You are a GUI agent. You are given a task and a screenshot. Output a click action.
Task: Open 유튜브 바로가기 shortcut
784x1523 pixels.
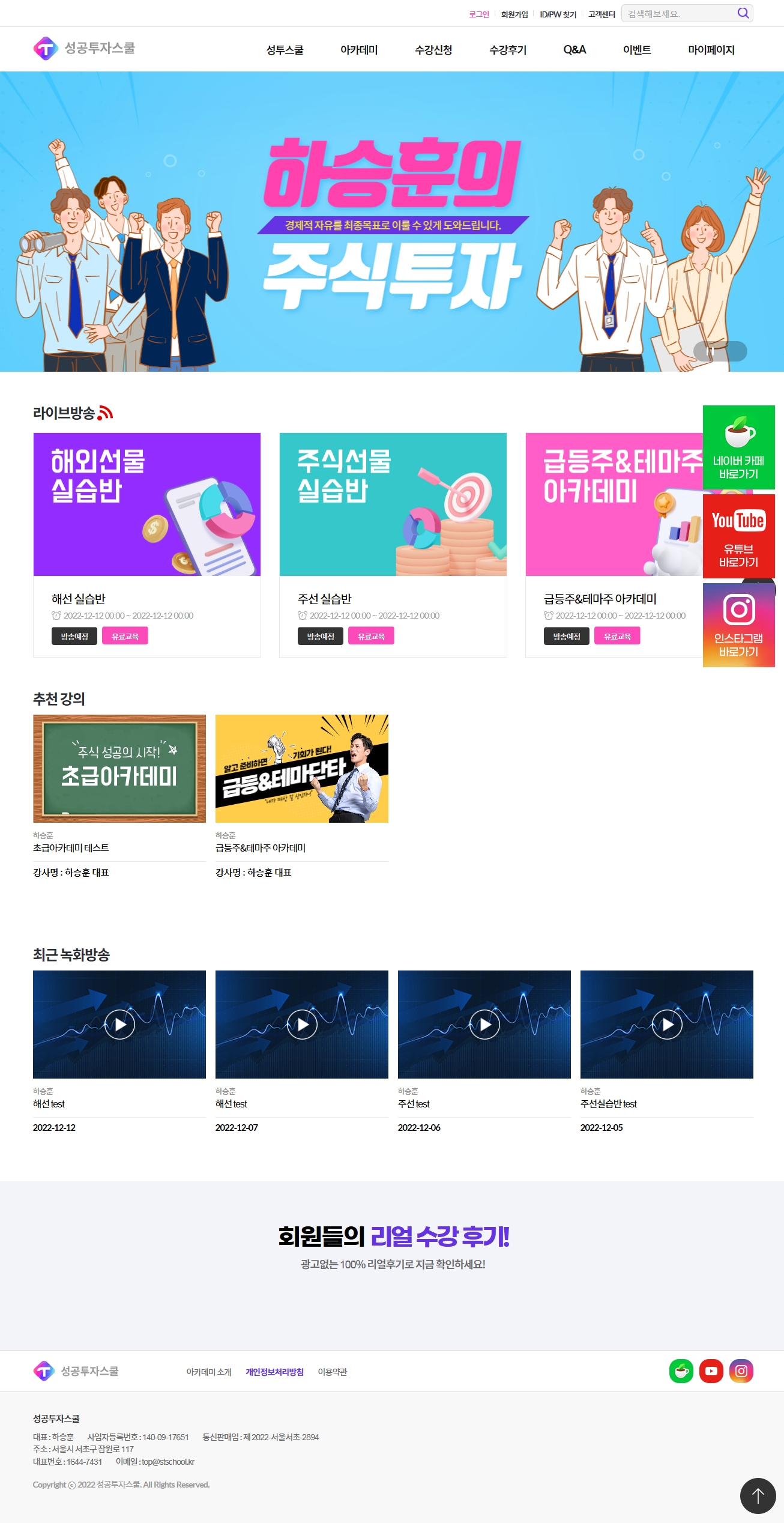point(738,536)
